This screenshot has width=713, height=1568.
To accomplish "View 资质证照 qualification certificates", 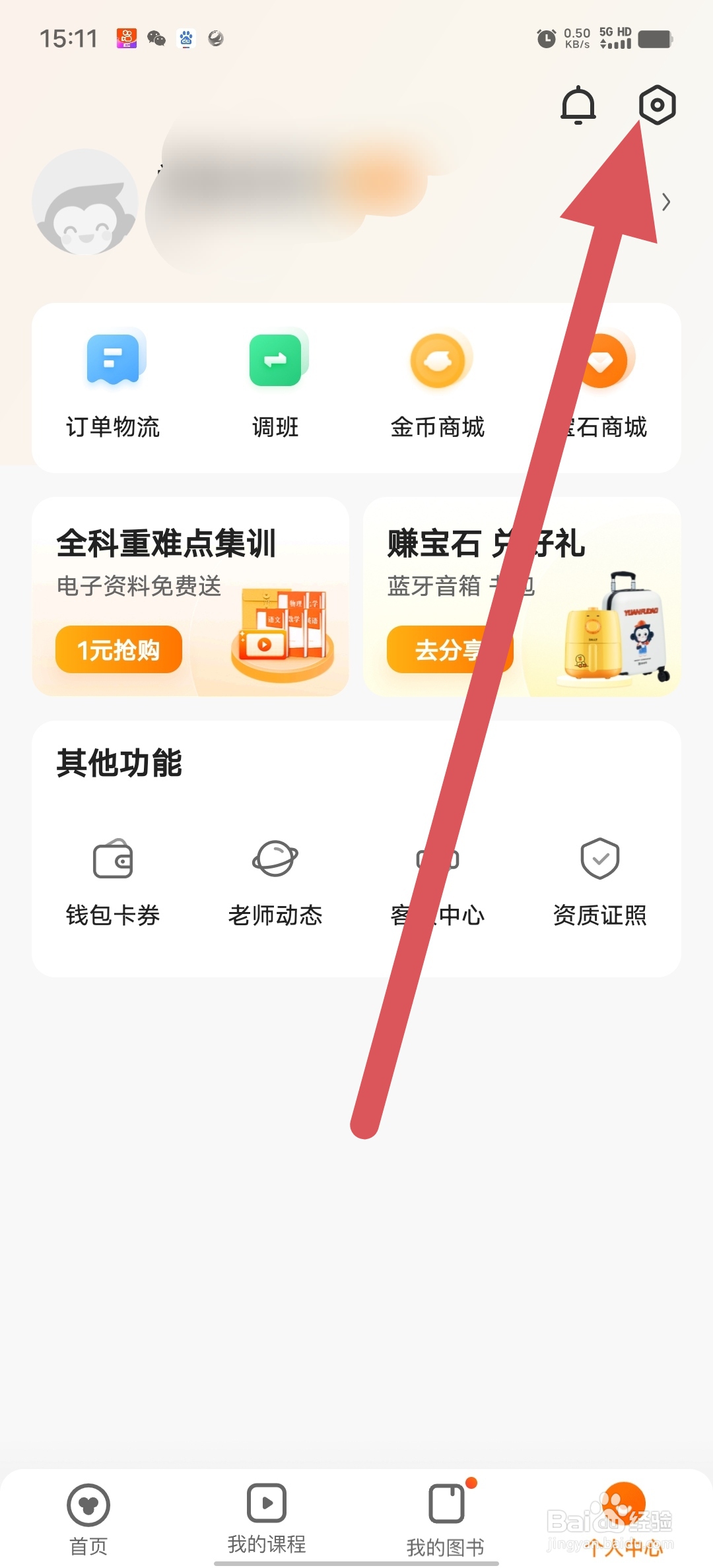I will pos(599,881).
